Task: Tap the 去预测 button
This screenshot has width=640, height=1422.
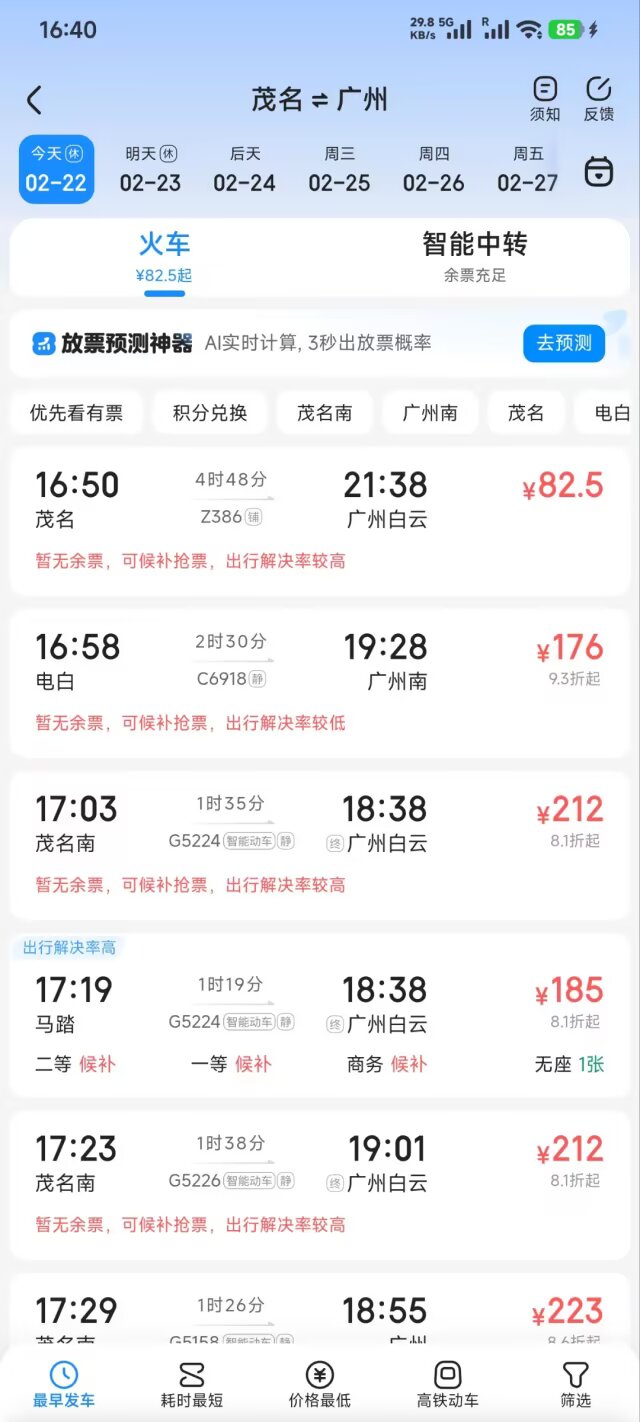Action: [564, 343]
